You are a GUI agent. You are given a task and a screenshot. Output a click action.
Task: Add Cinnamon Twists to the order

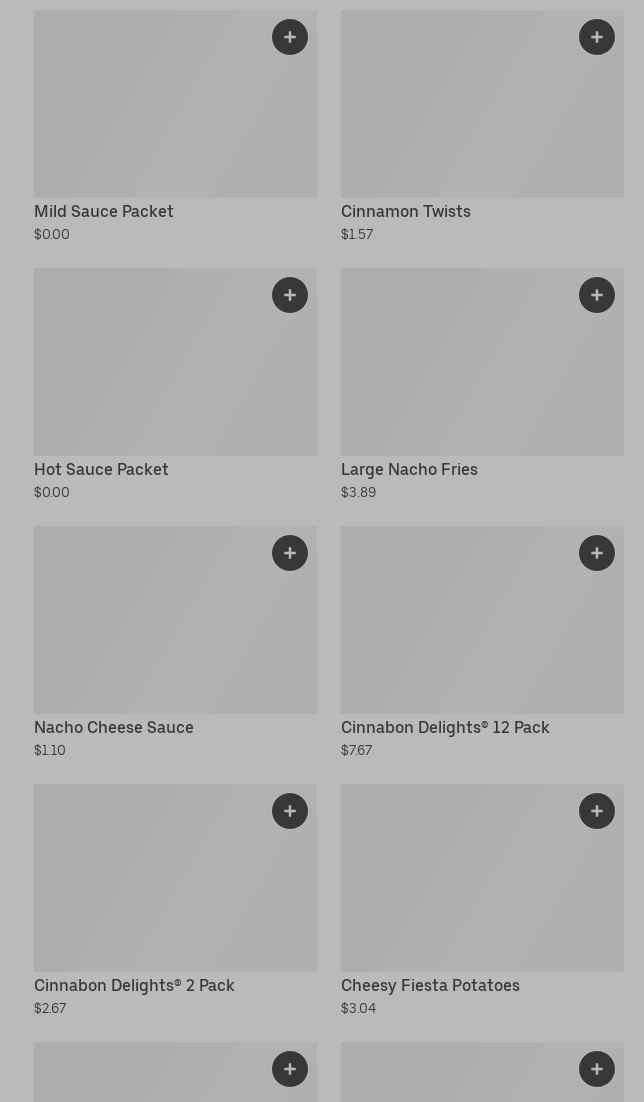point(597,37)
